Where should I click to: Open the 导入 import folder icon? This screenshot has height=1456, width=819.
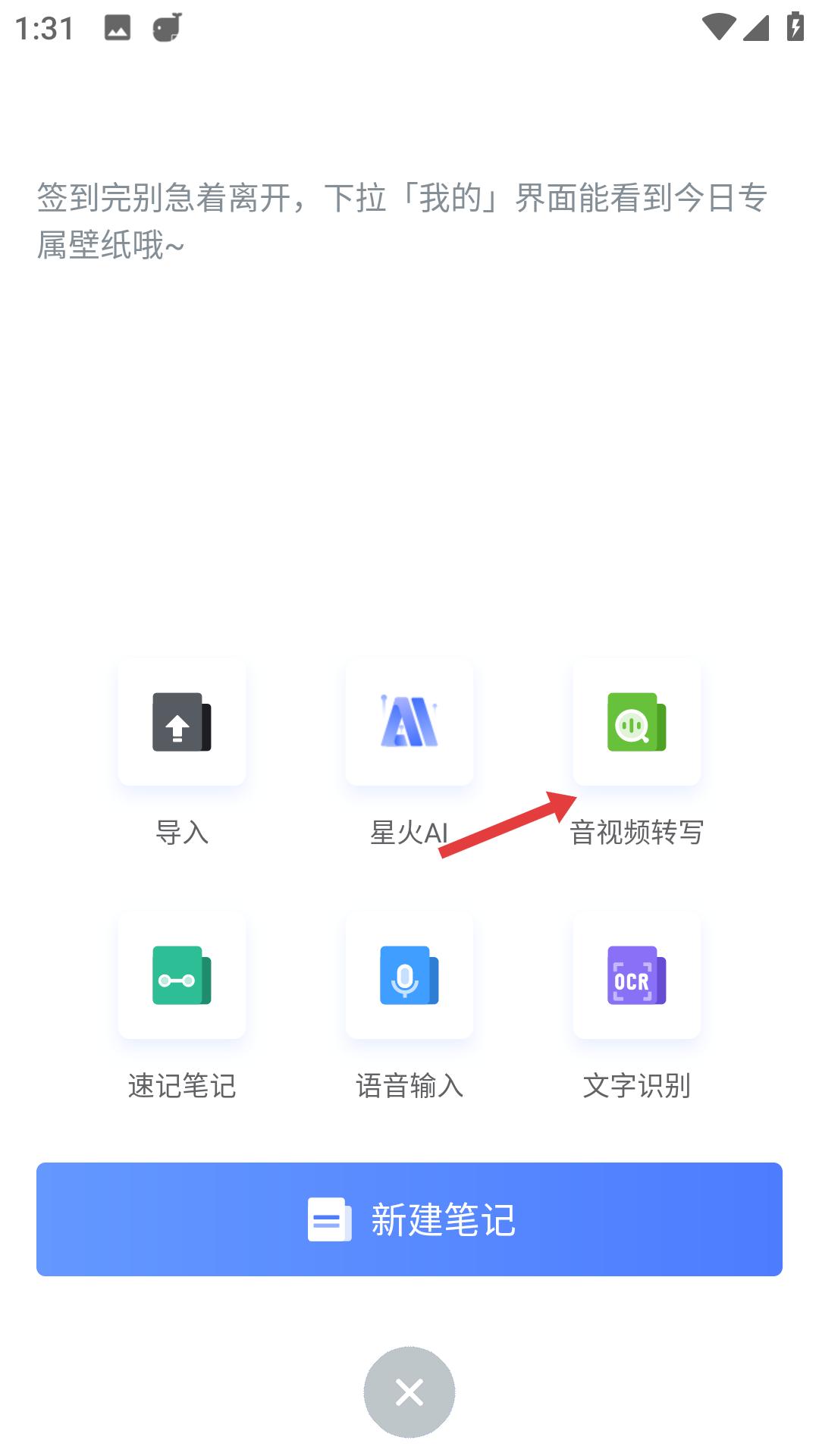click(x=182, y=721)
